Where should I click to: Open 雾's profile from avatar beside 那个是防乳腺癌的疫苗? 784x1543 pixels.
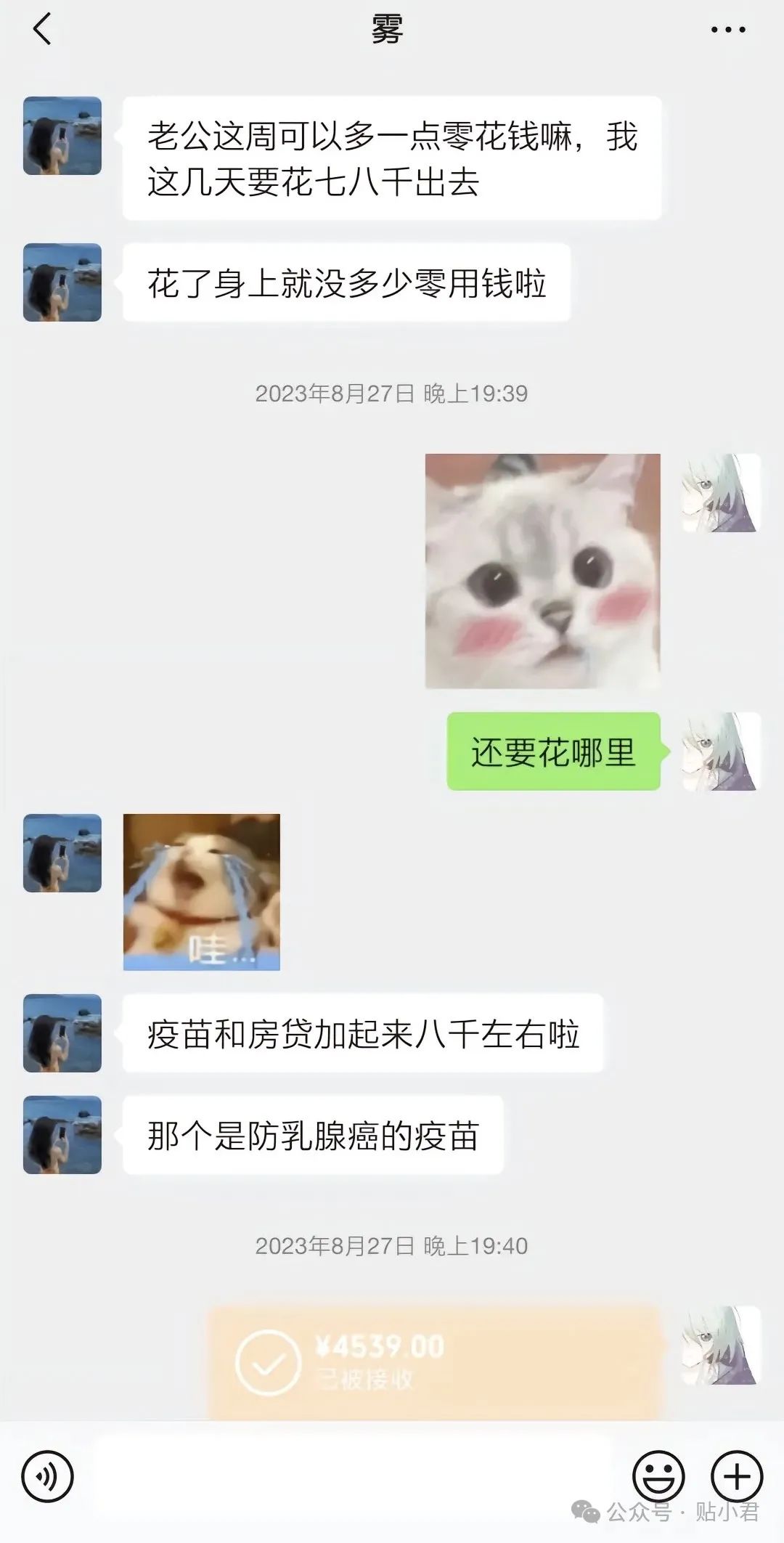[x=62, y=1134]
